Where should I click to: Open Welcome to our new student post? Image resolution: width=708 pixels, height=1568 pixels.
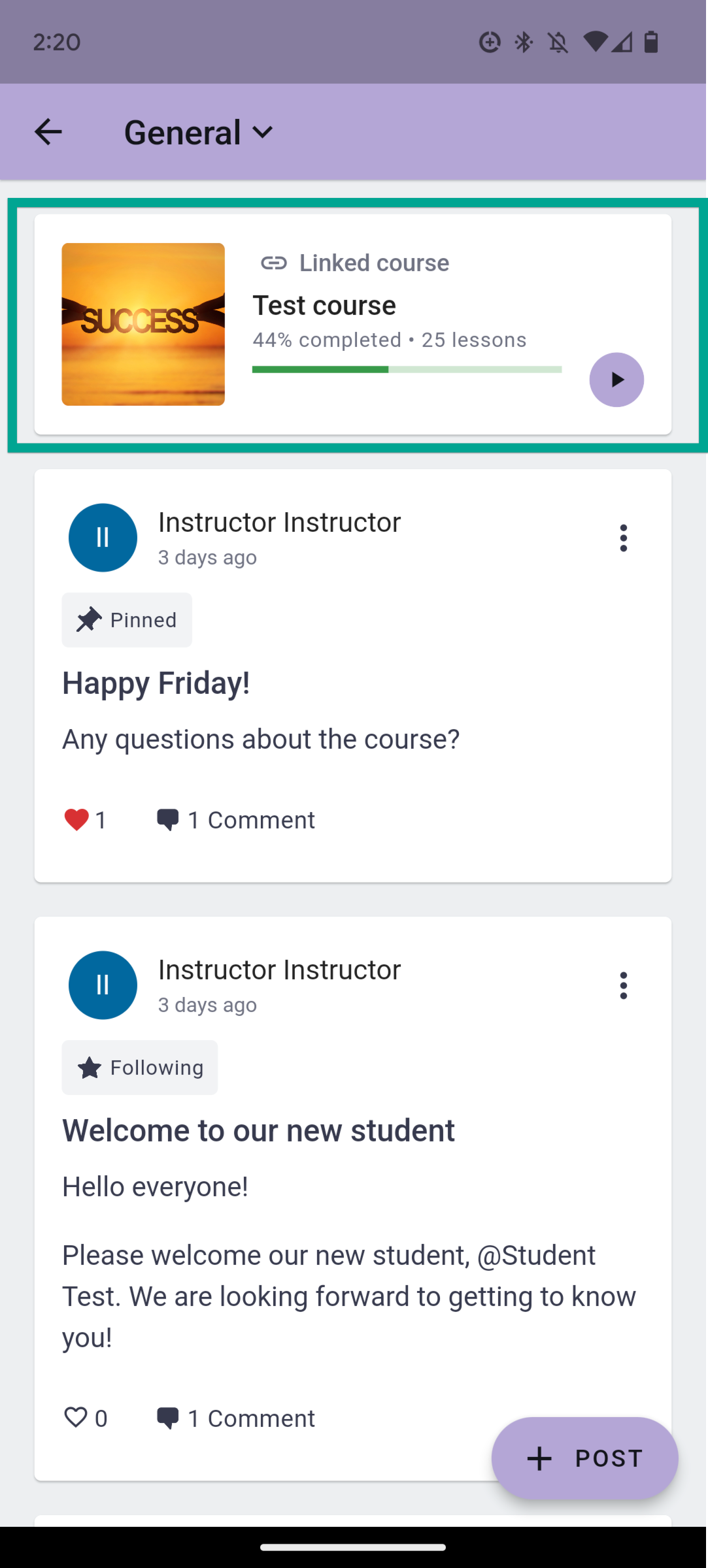coord(258,1130)
